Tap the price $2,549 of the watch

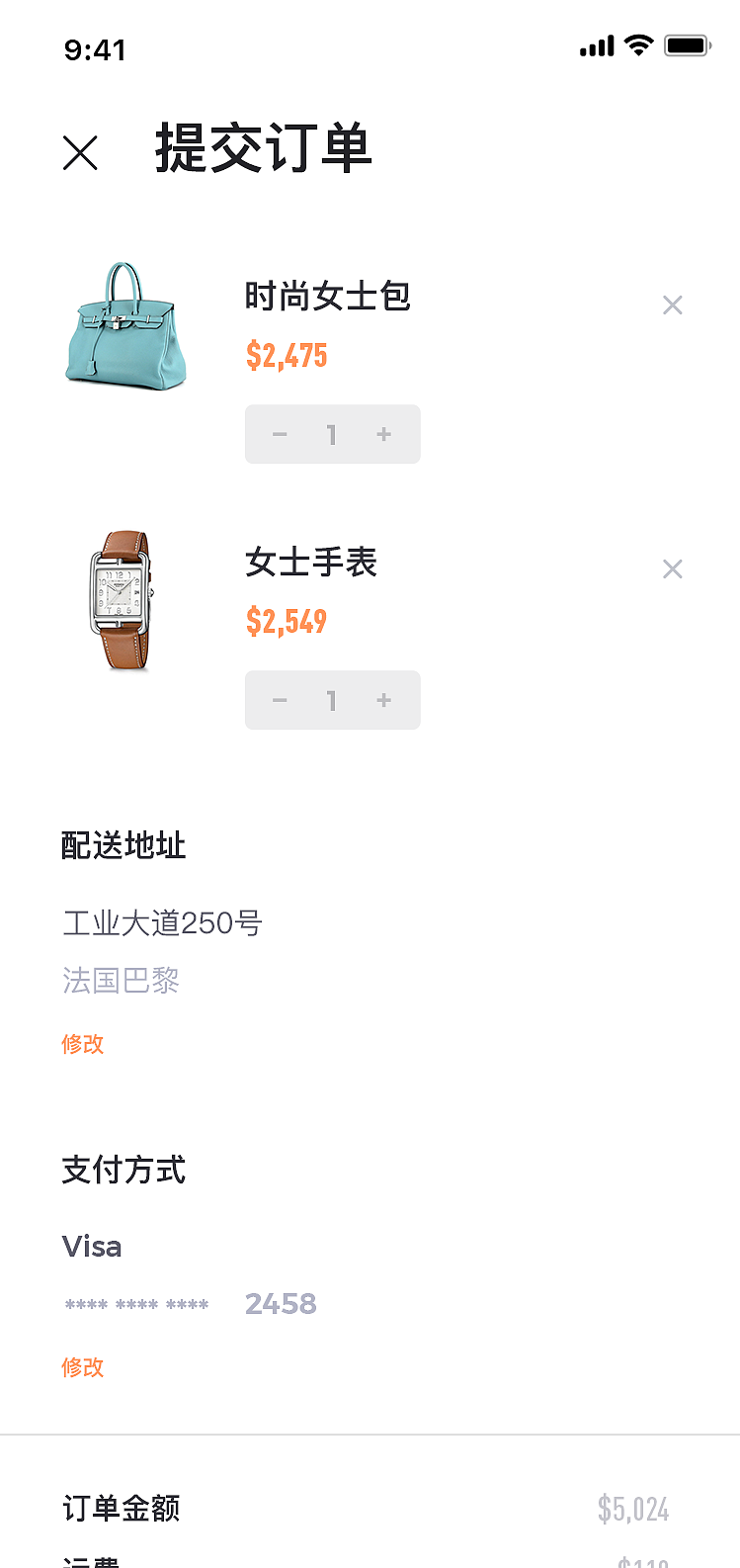(x=286, y=622)
